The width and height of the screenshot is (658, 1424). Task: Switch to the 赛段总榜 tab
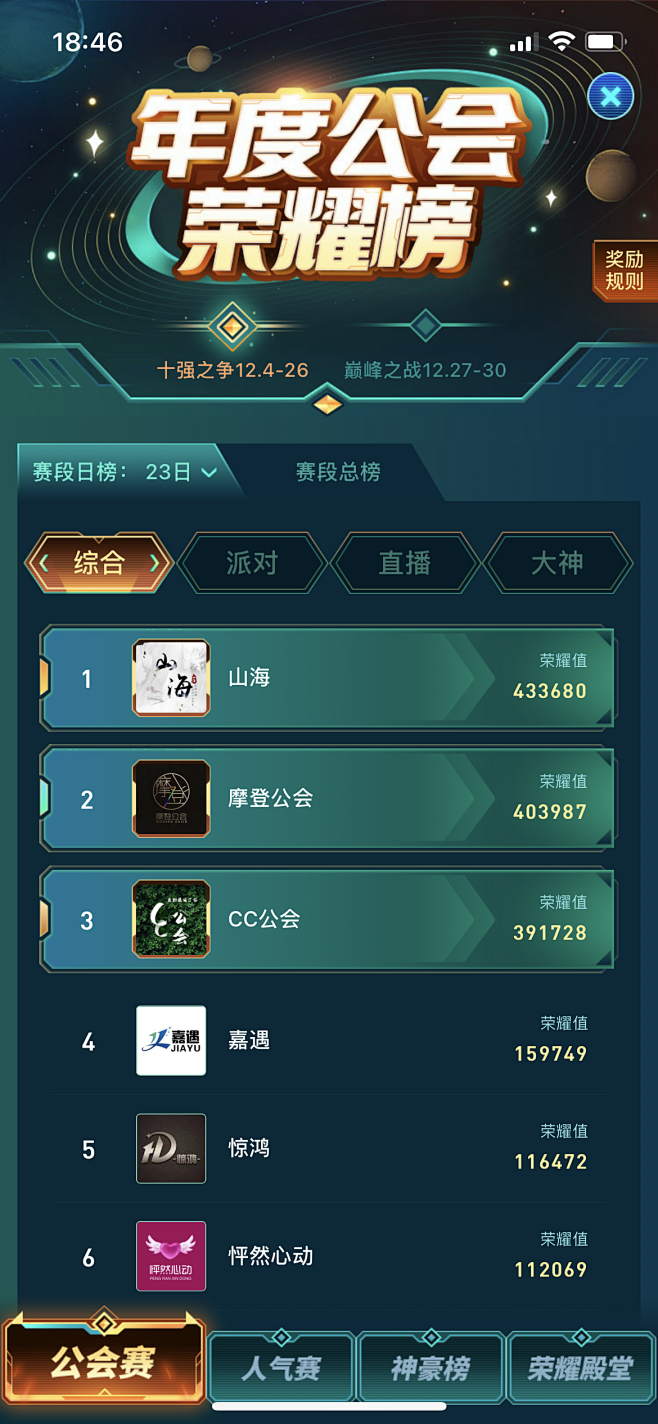338,472
